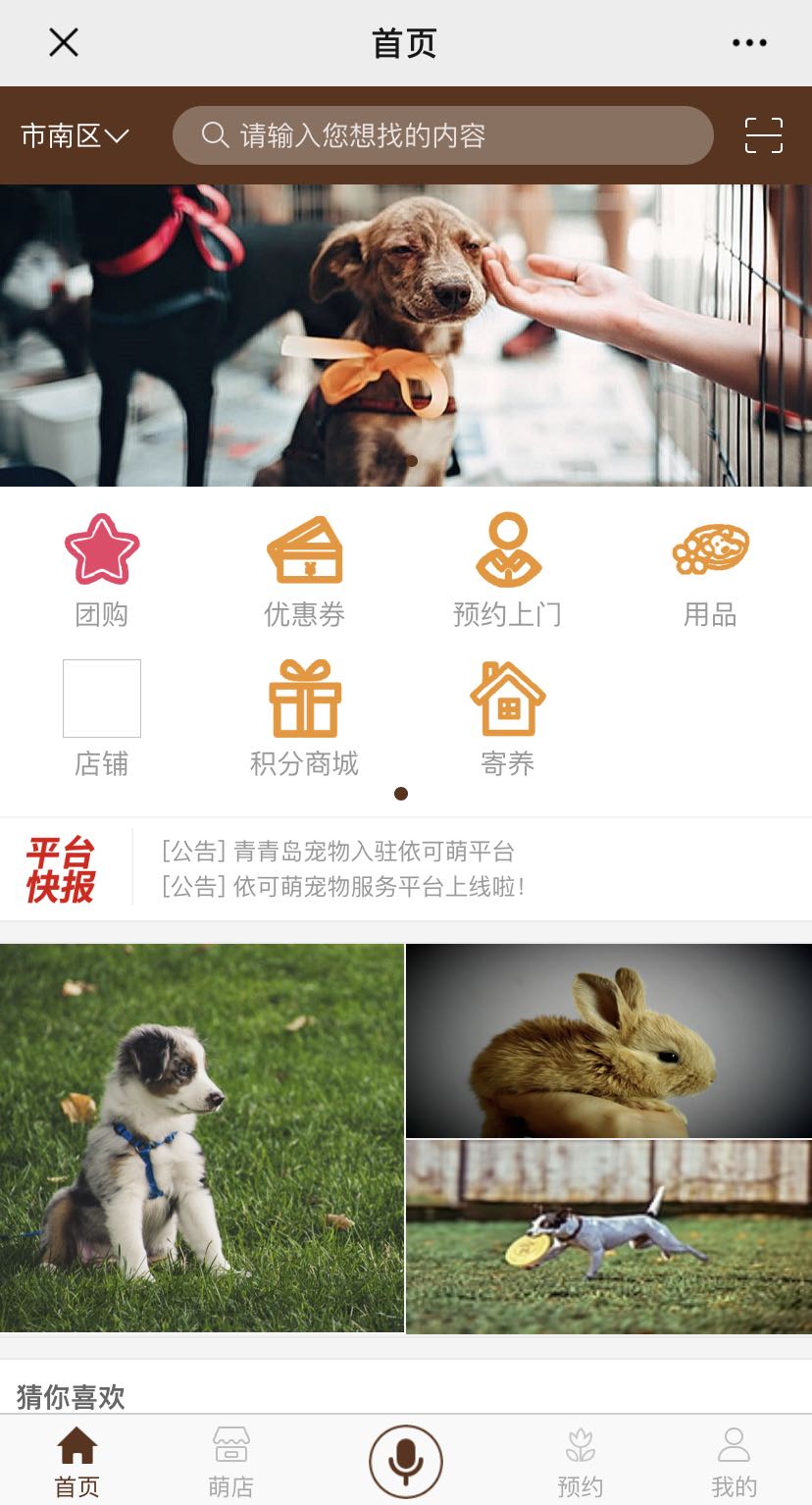
Task: Open the dog banner at top
Action: coord(406,335)
